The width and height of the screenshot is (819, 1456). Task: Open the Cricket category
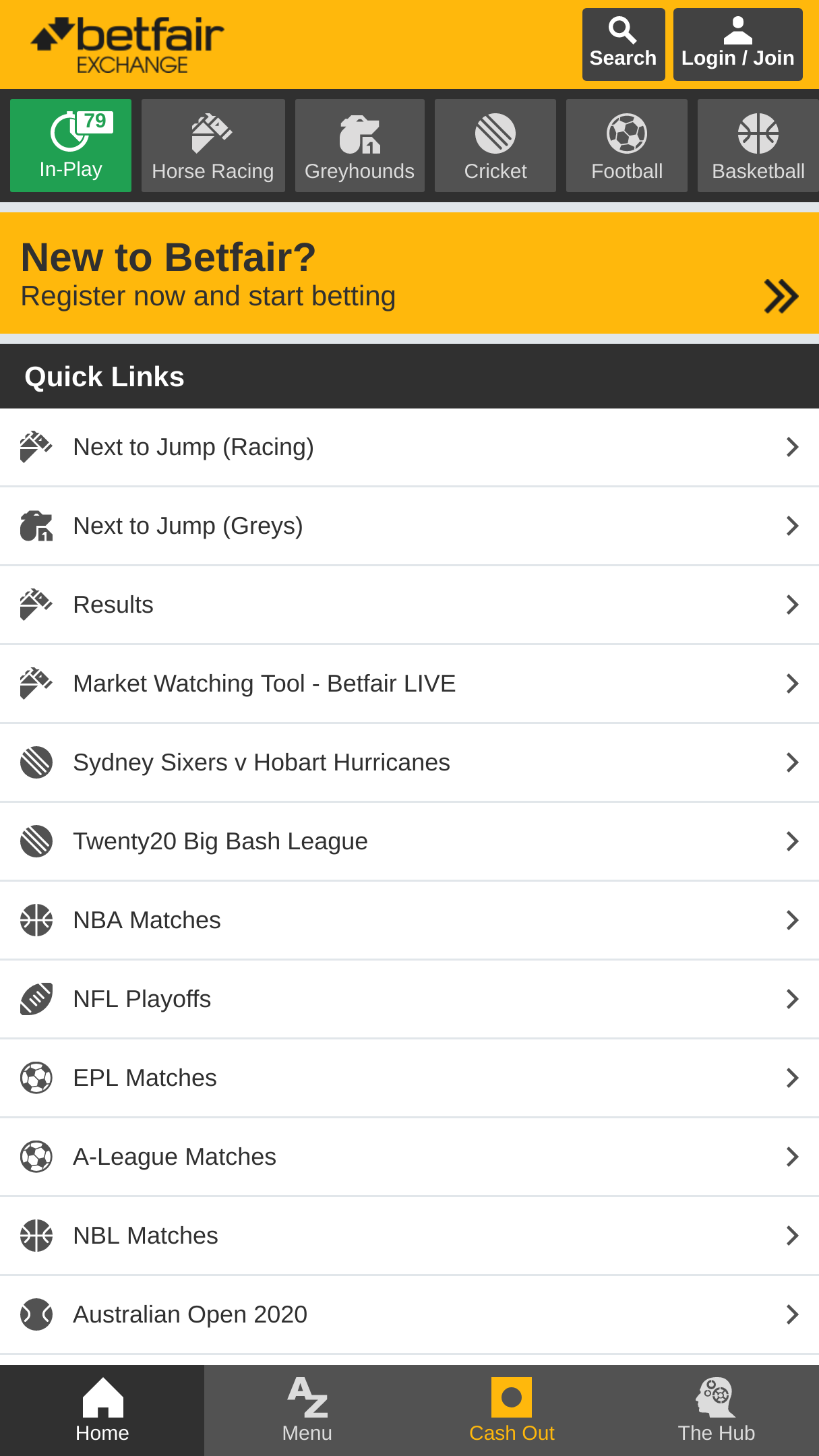click(x=495, y=146)
